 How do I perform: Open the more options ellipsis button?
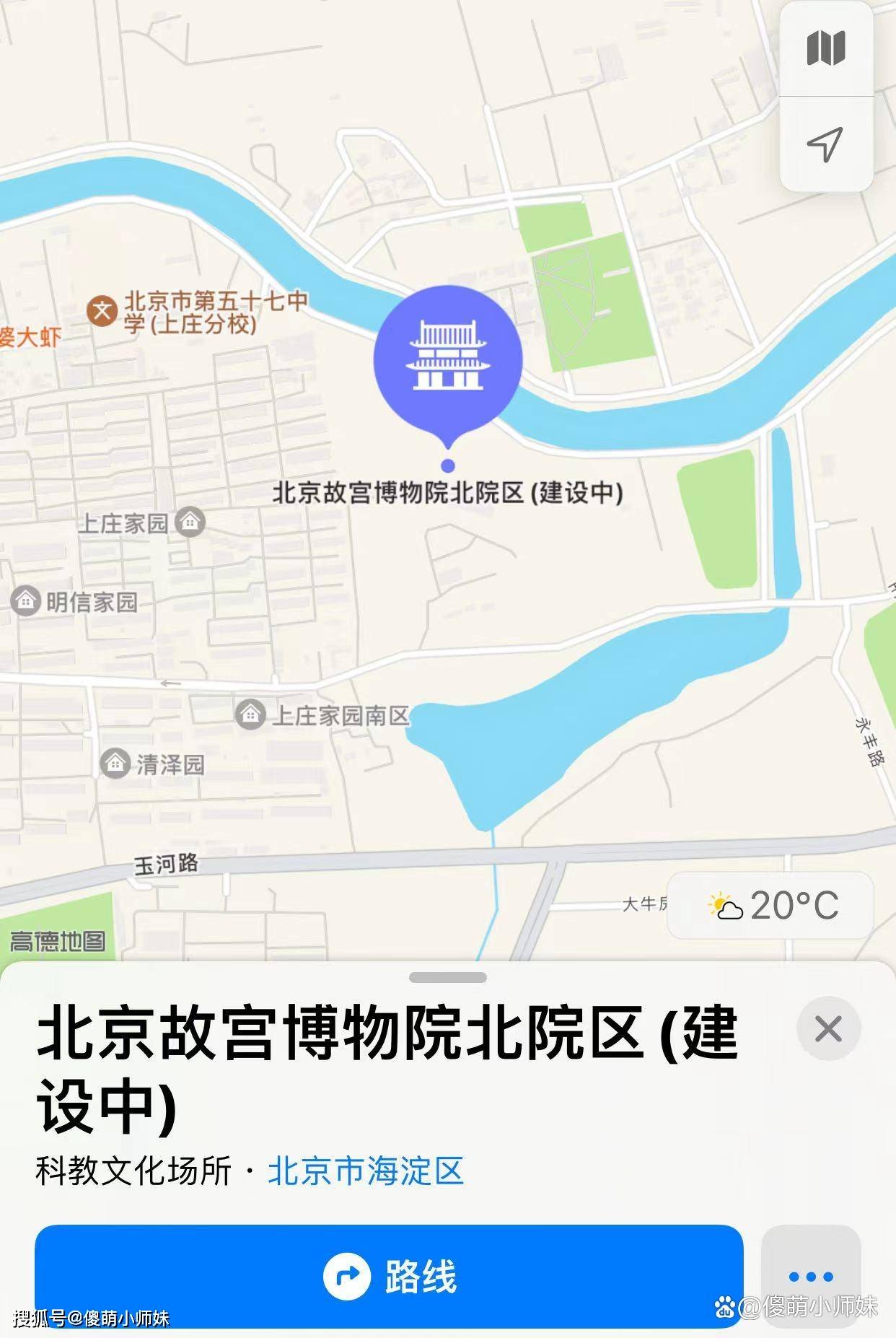point(811,1276)
